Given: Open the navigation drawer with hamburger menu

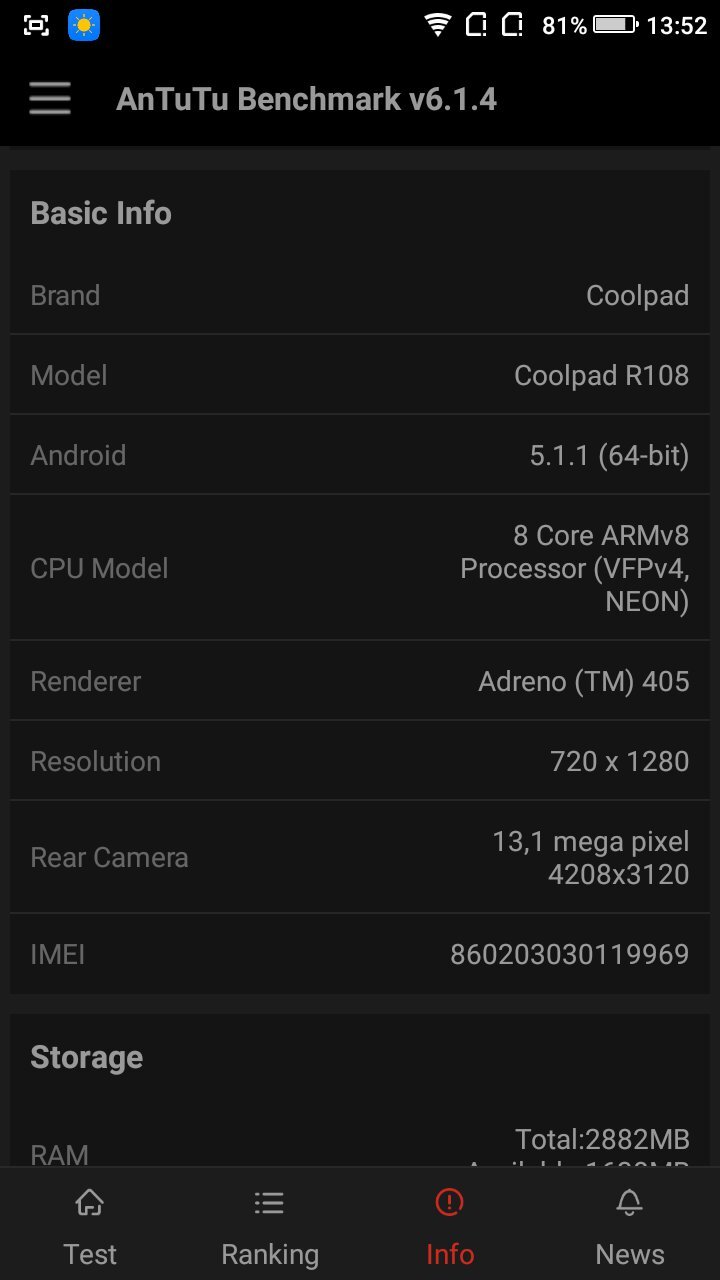Looking at the screenshot, I should [49, 98].
